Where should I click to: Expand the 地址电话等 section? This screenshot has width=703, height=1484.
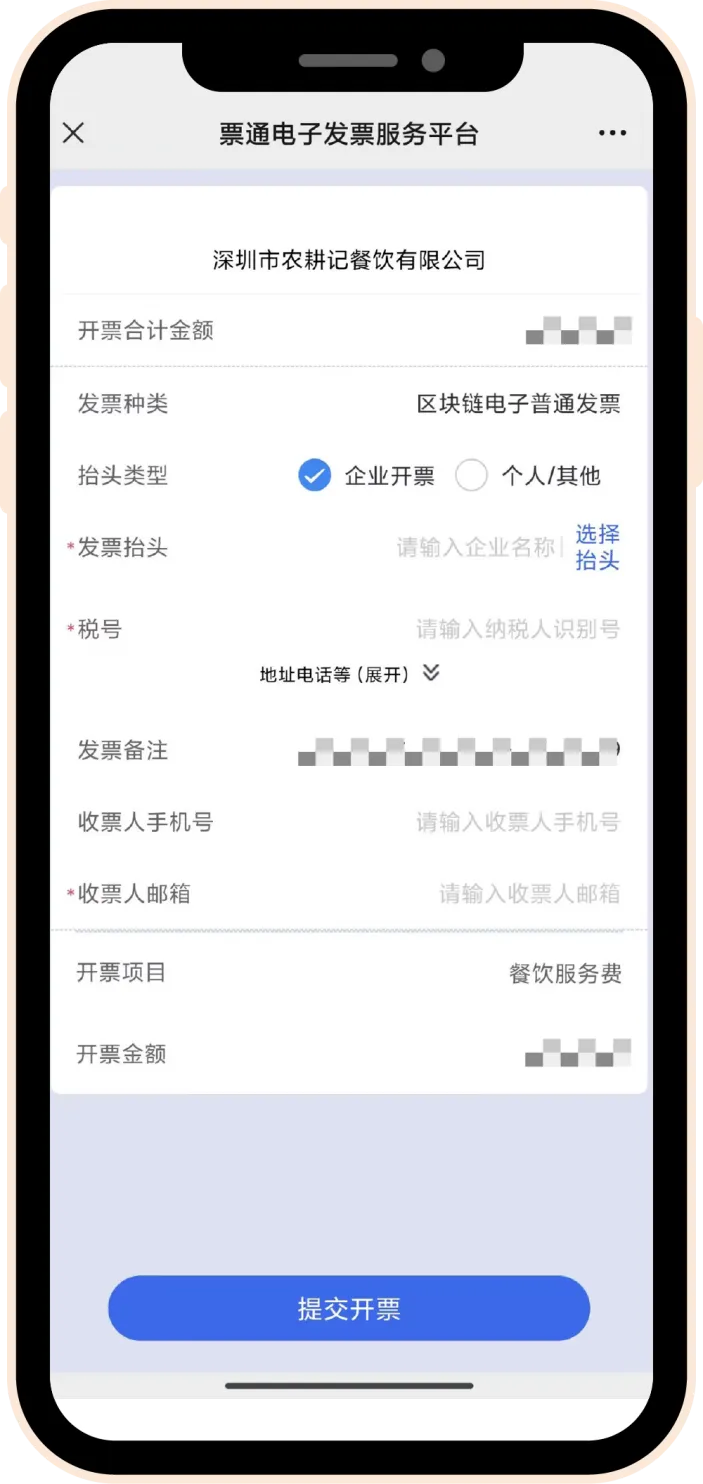(349, 674)
